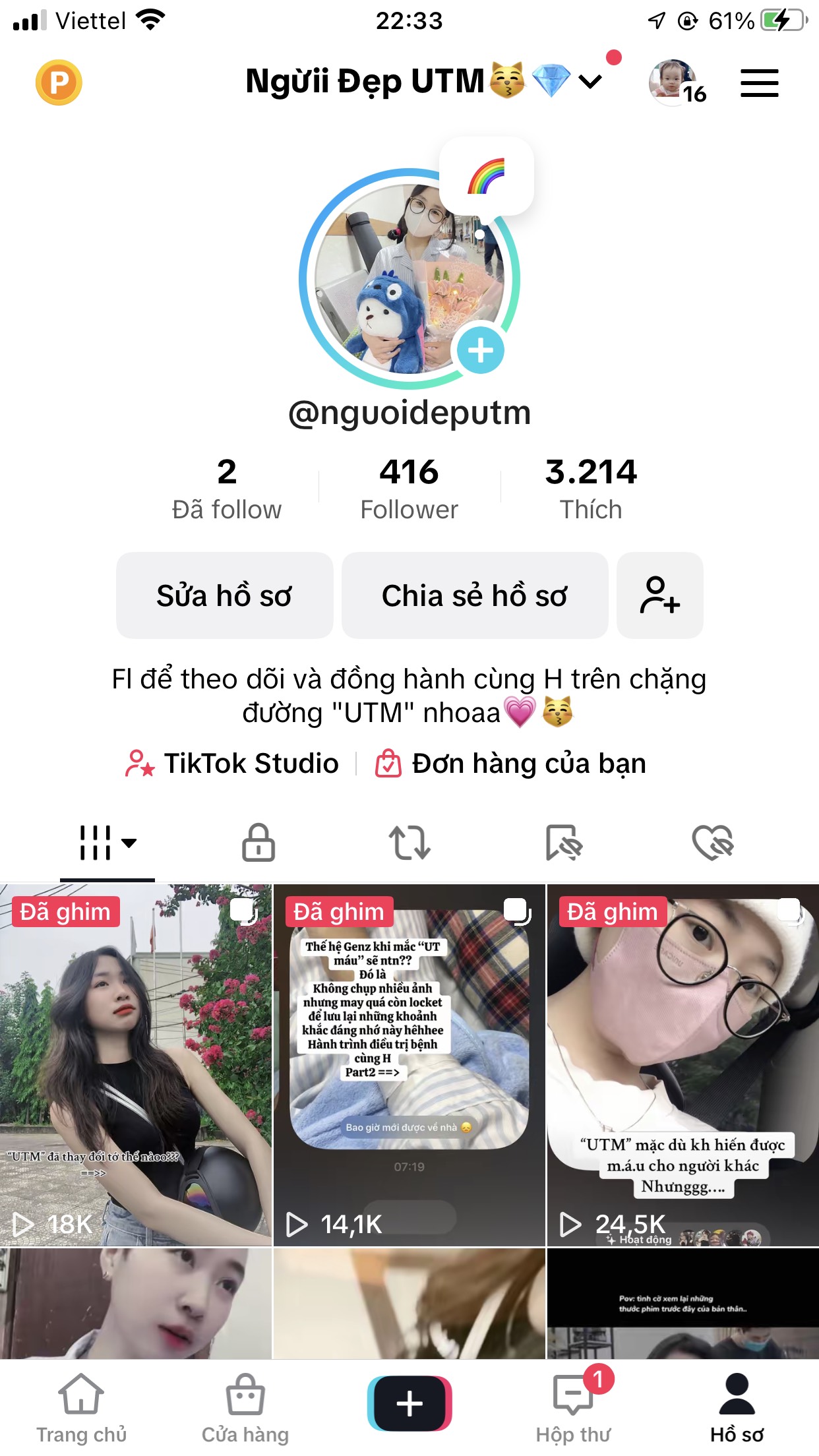Open TikTok Studio

232,764
